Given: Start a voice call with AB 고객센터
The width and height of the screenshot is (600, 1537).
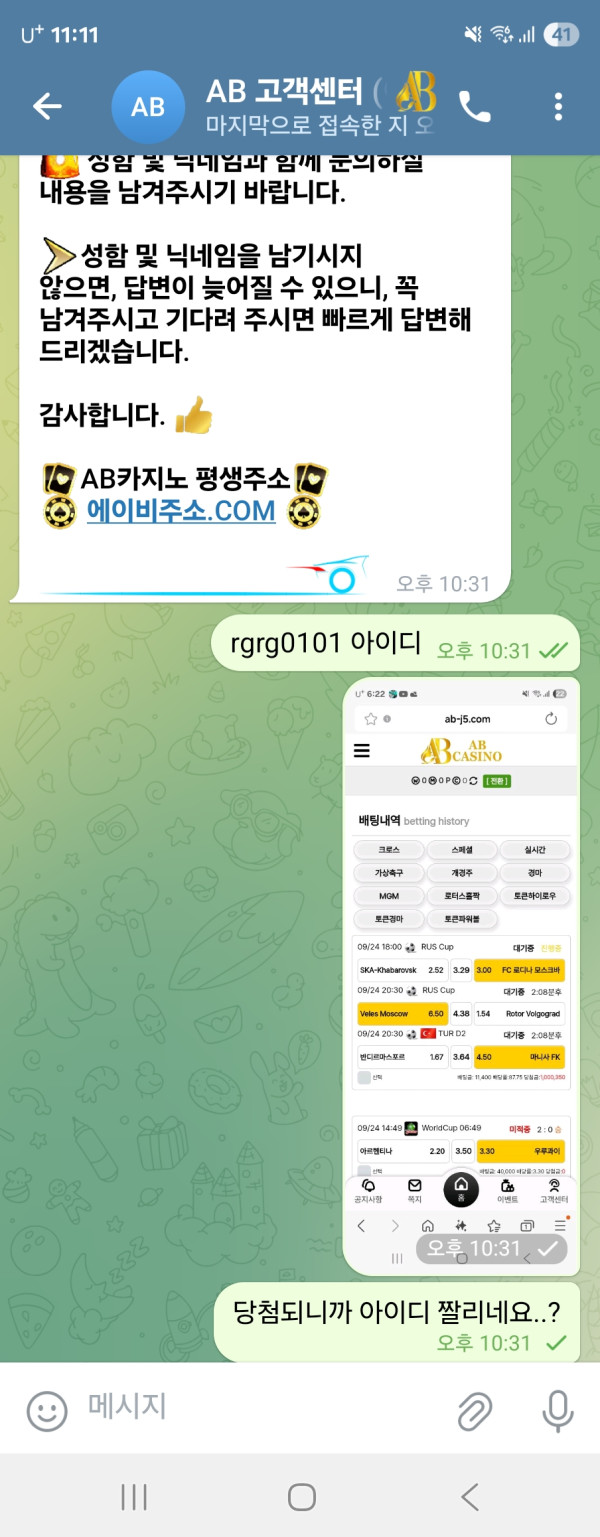Looking at the screenshot, I should [x=474, y=106].
